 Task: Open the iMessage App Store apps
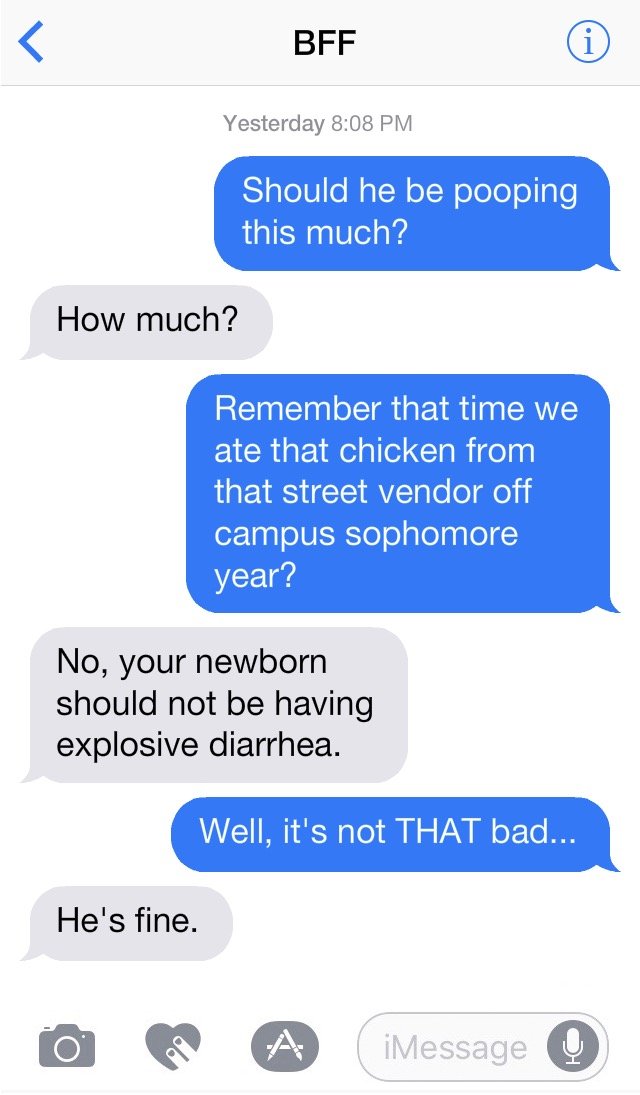coord(284,1046)
